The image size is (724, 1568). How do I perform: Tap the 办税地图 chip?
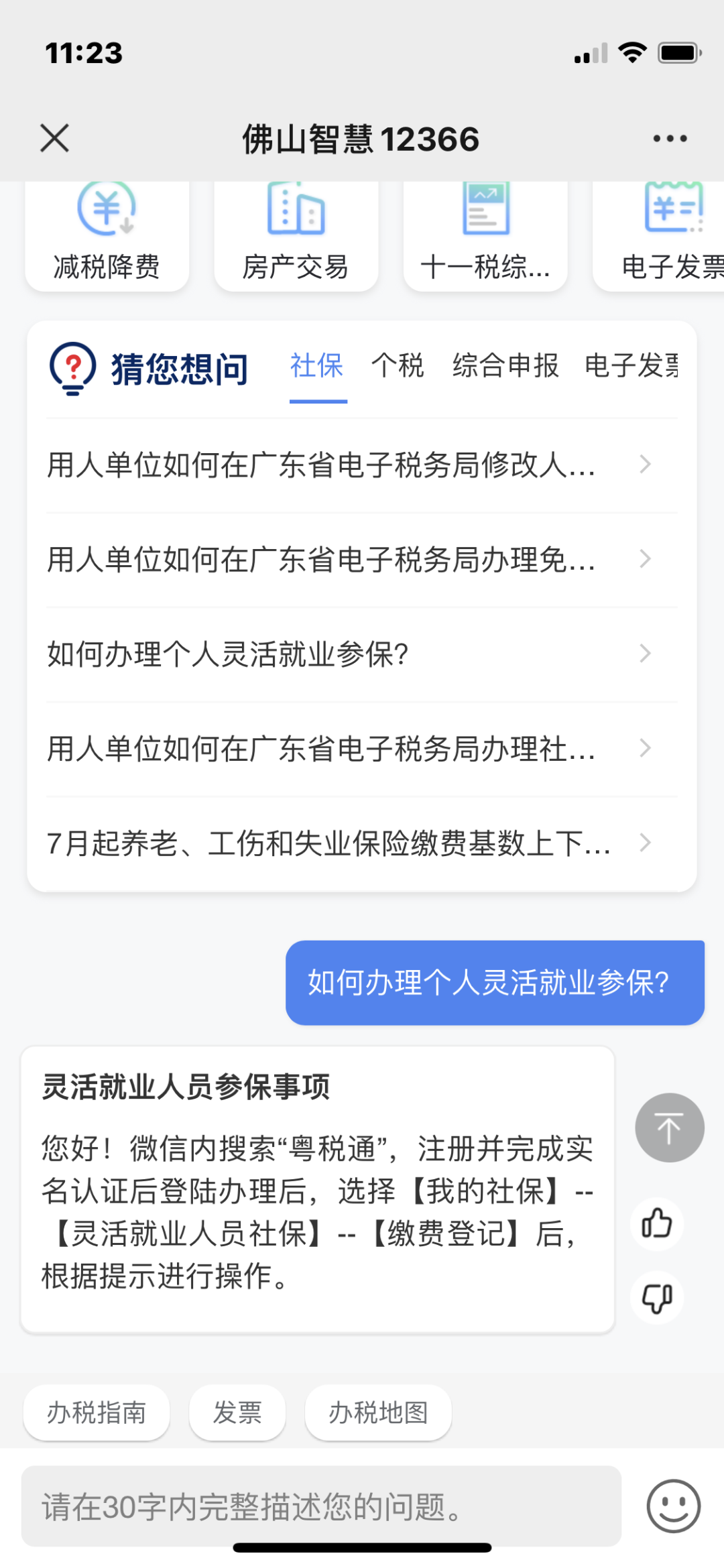click(x=378, y=1412)
